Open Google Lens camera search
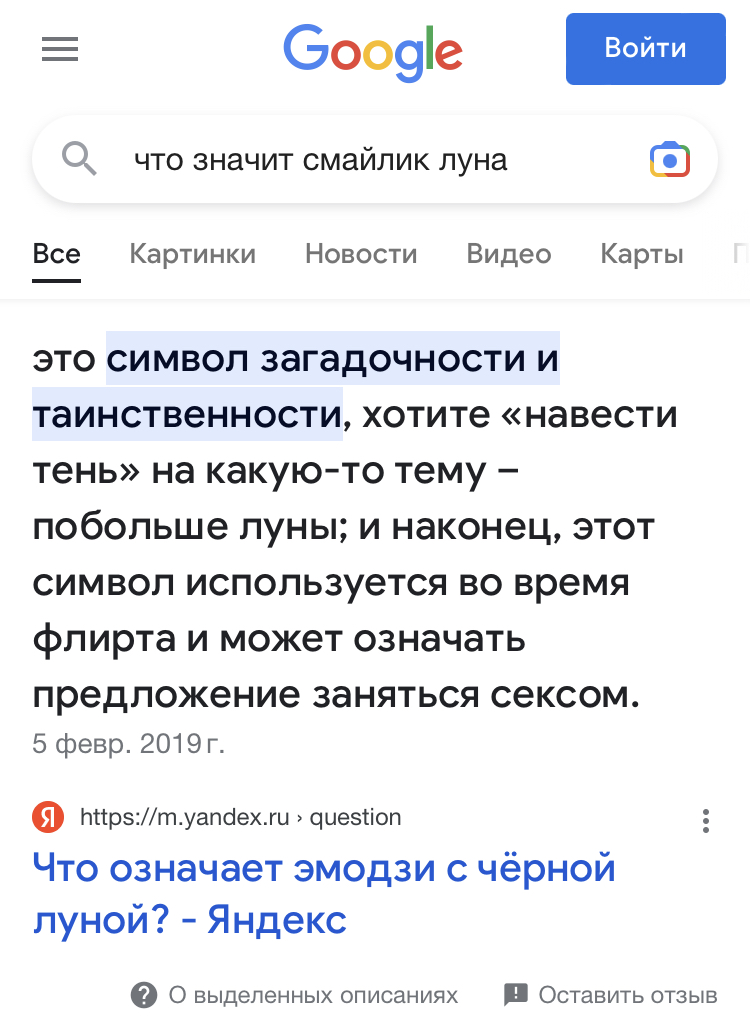The width and height of the screenshot is (750, 1031). click(669, 160)
